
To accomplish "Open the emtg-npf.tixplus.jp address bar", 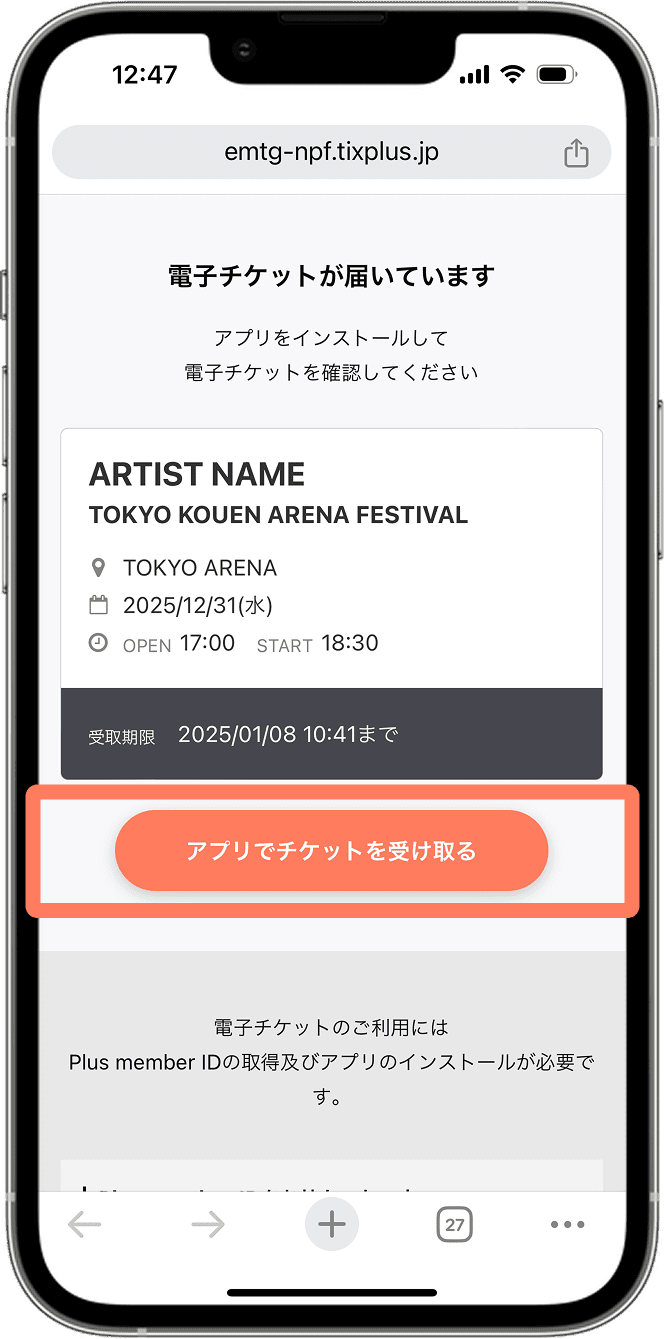I will point(331,153).
